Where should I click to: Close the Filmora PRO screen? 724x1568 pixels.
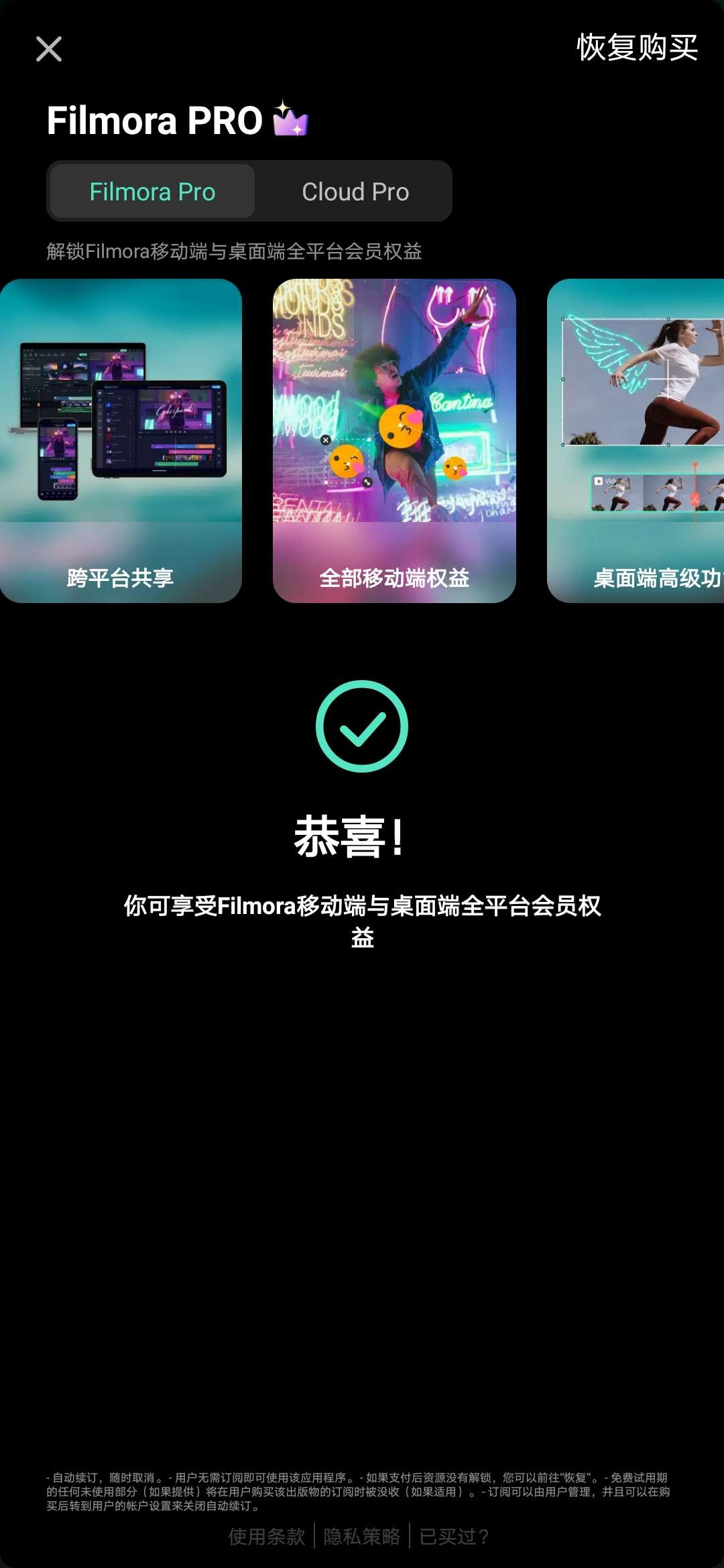coord(49,49)
